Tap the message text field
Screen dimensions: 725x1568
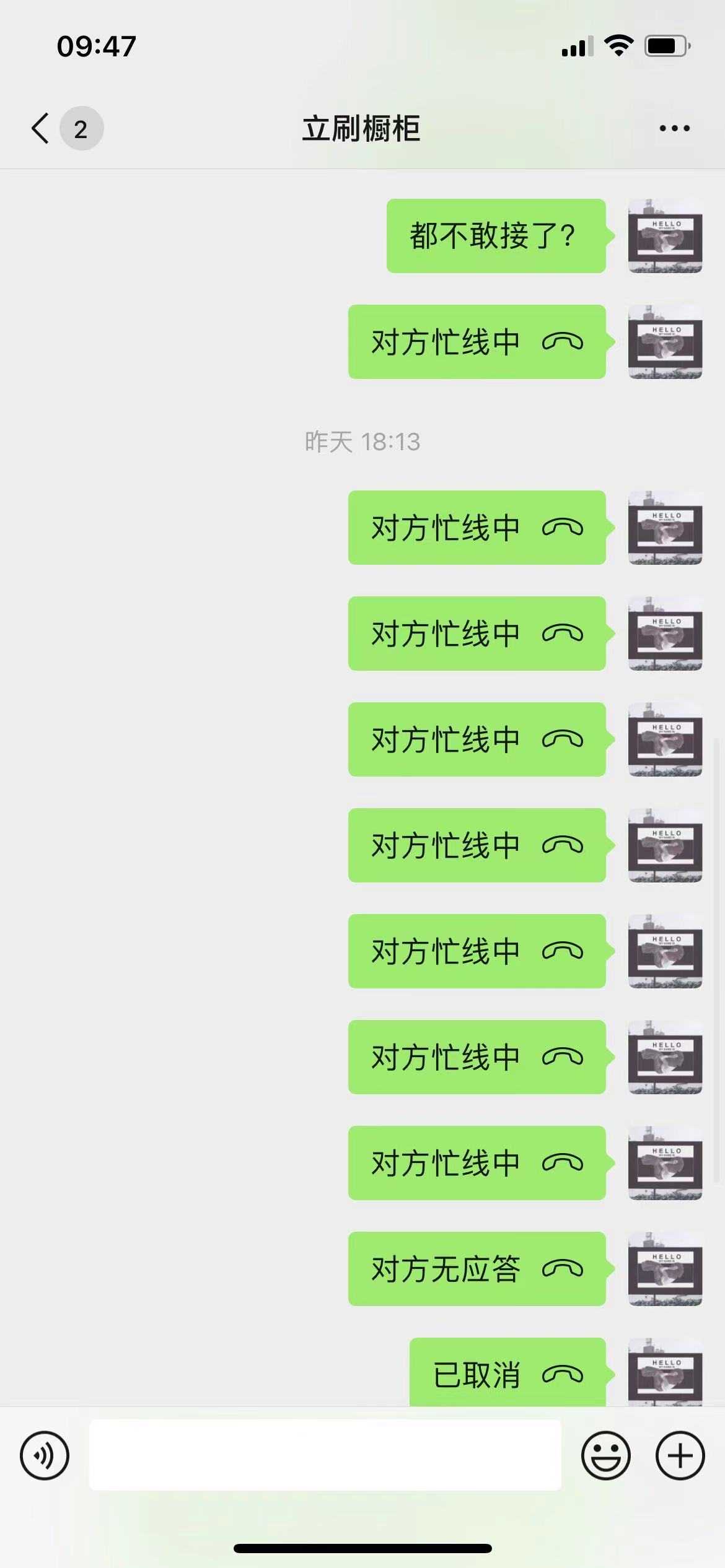[325, 1455]
